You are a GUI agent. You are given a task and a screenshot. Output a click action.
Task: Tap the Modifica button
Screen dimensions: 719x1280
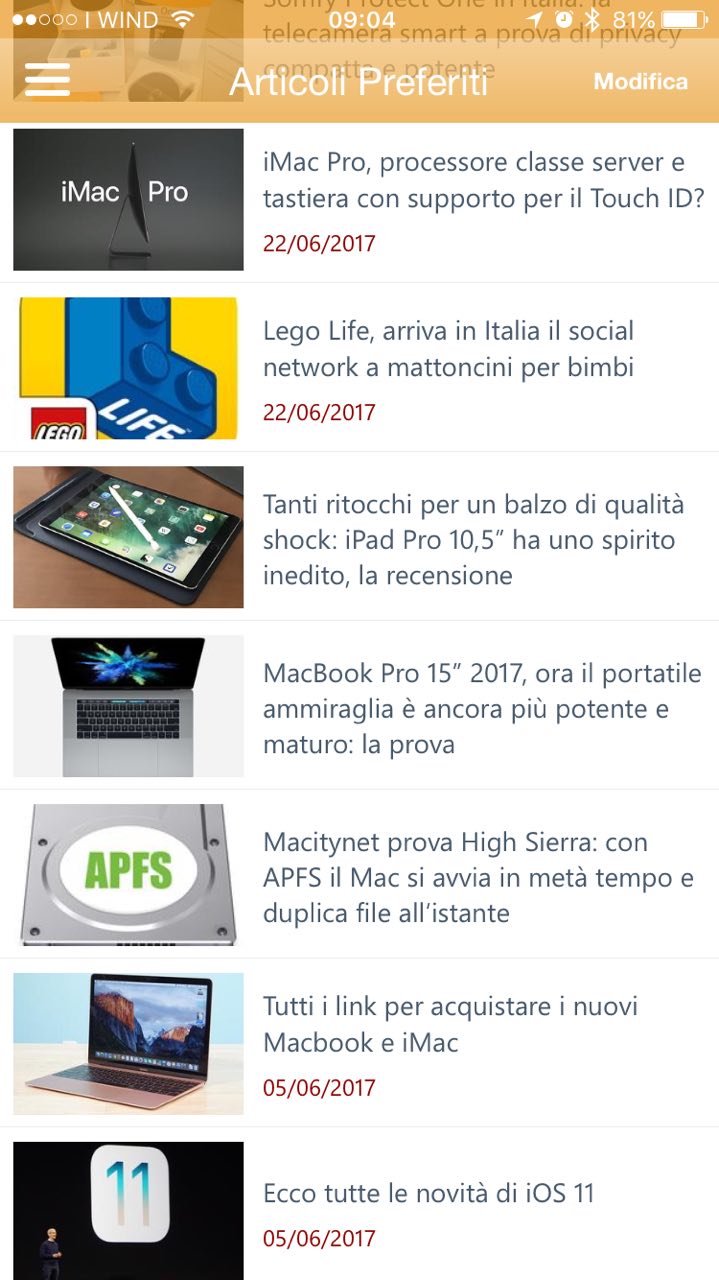pos(640,82)
